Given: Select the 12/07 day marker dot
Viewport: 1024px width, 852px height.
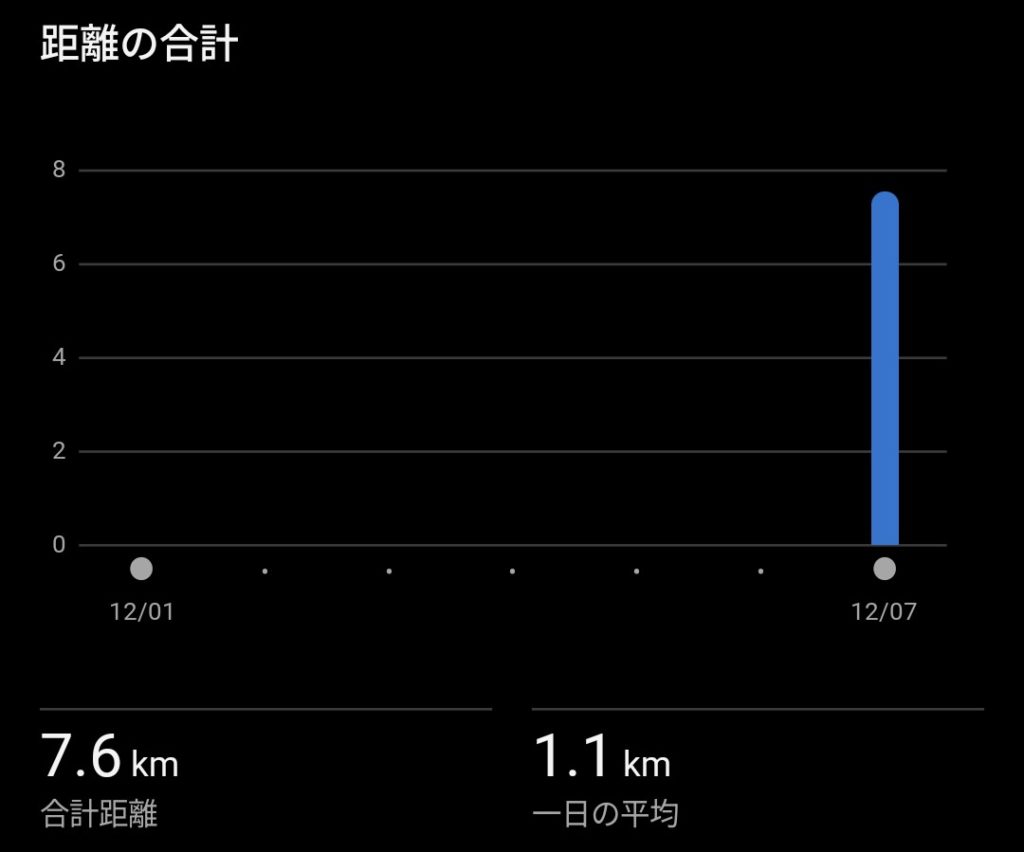Looking at the screenshot, I should pos(884,569).
